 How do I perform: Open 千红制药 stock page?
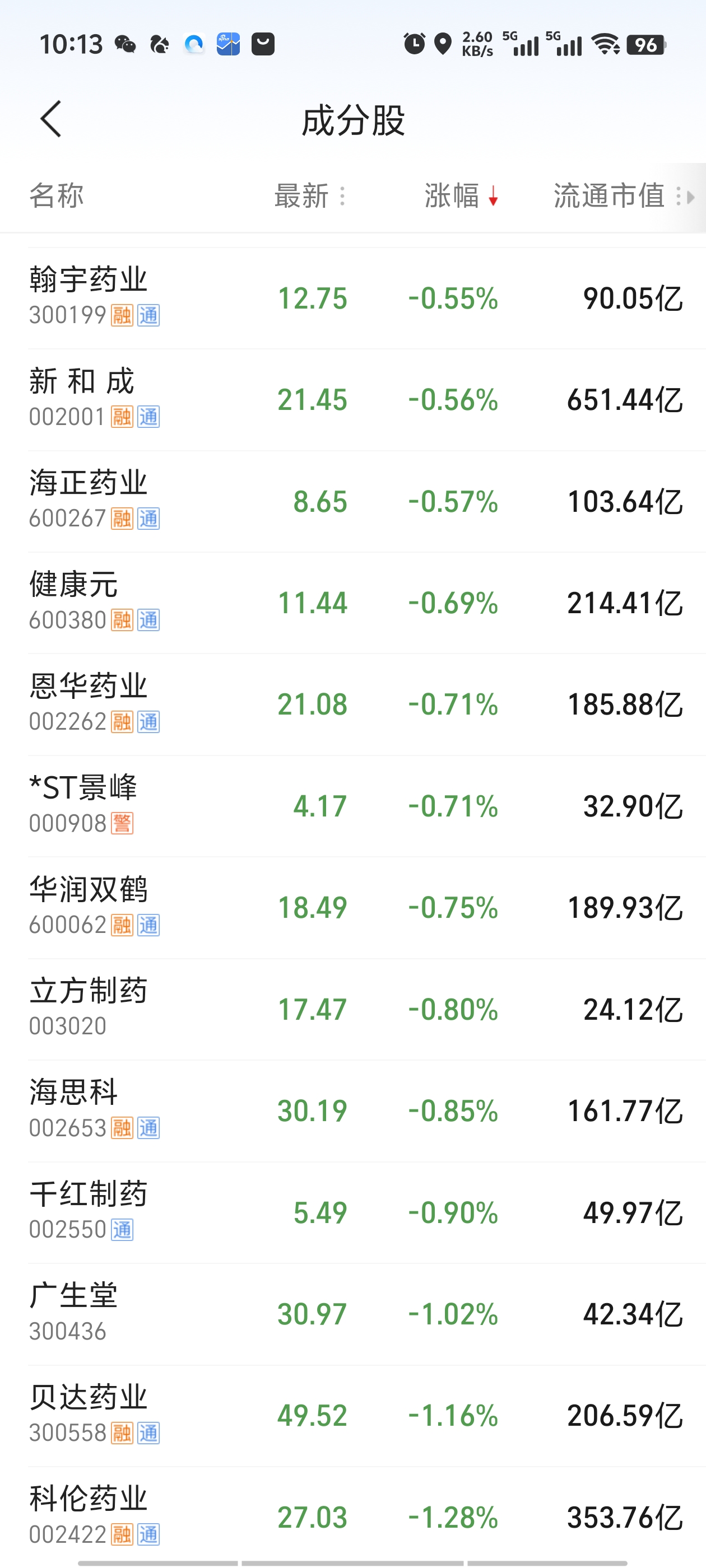354,1213
